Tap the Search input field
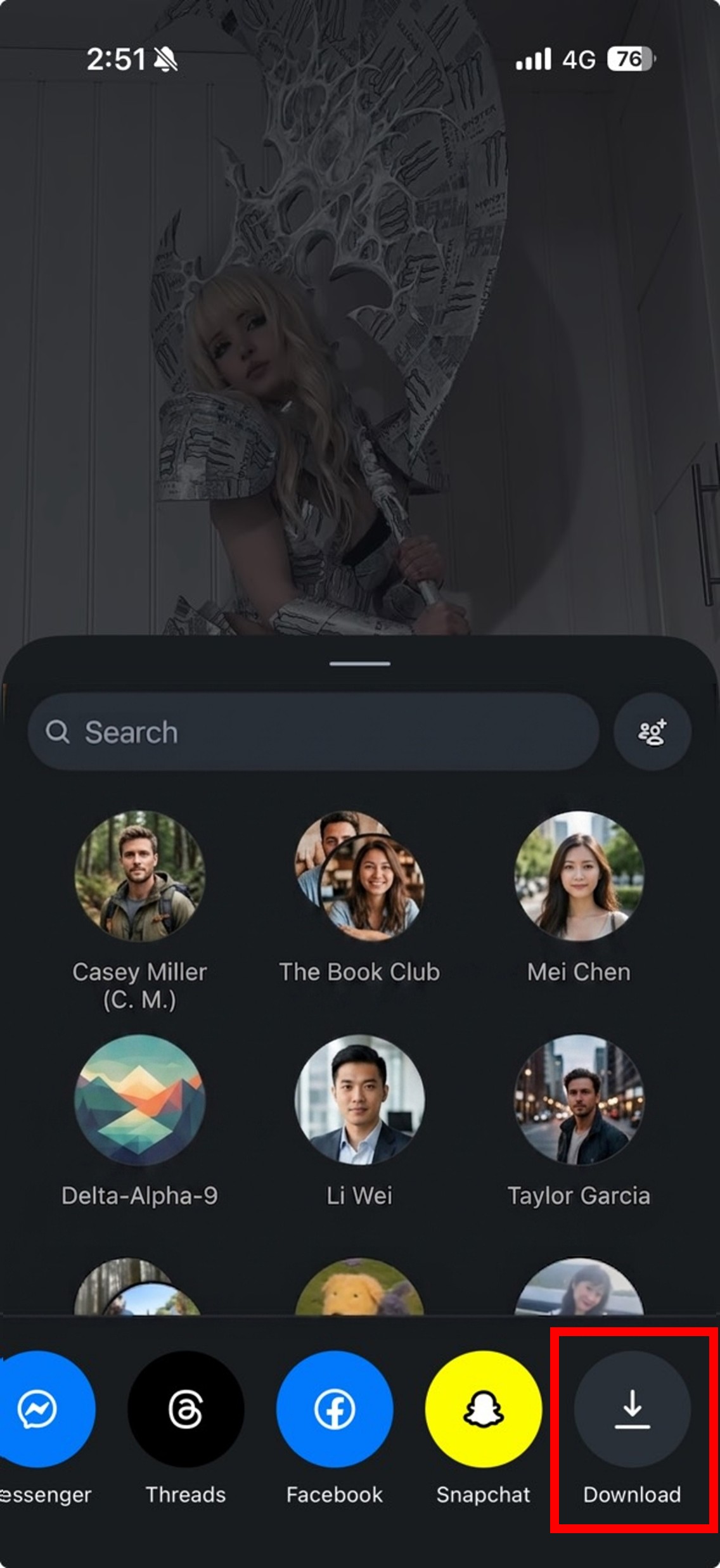 (x=285, y=732)
